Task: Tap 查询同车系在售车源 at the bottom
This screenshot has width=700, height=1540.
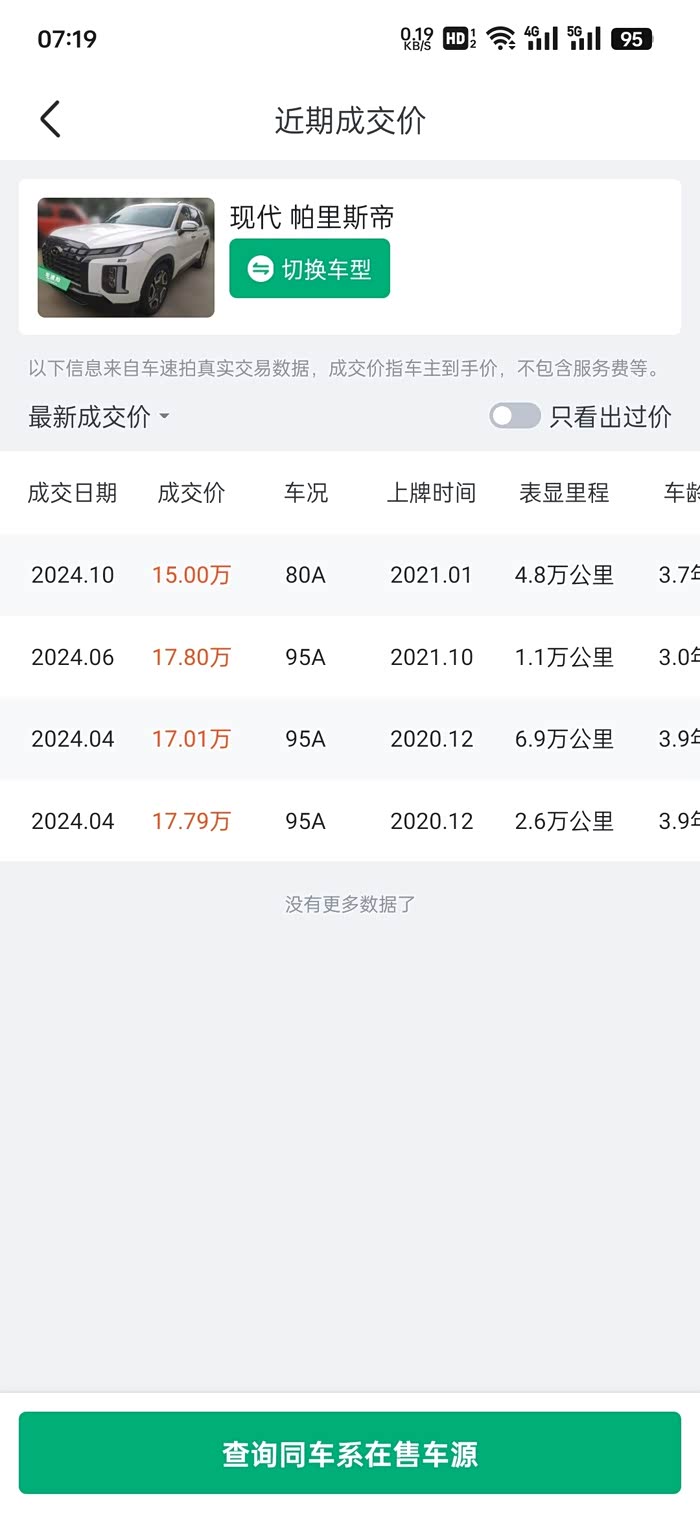Action: point(350,1453)
